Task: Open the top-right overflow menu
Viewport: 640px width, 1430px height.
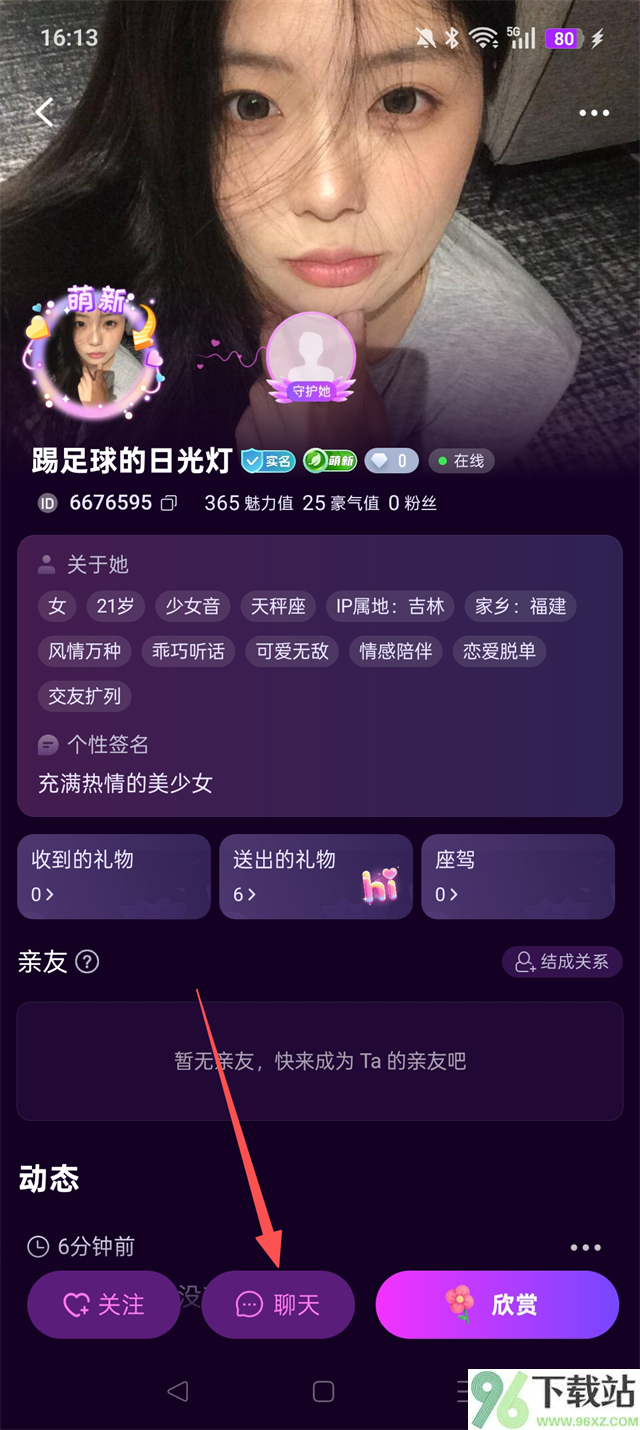Action: (594, 113)
